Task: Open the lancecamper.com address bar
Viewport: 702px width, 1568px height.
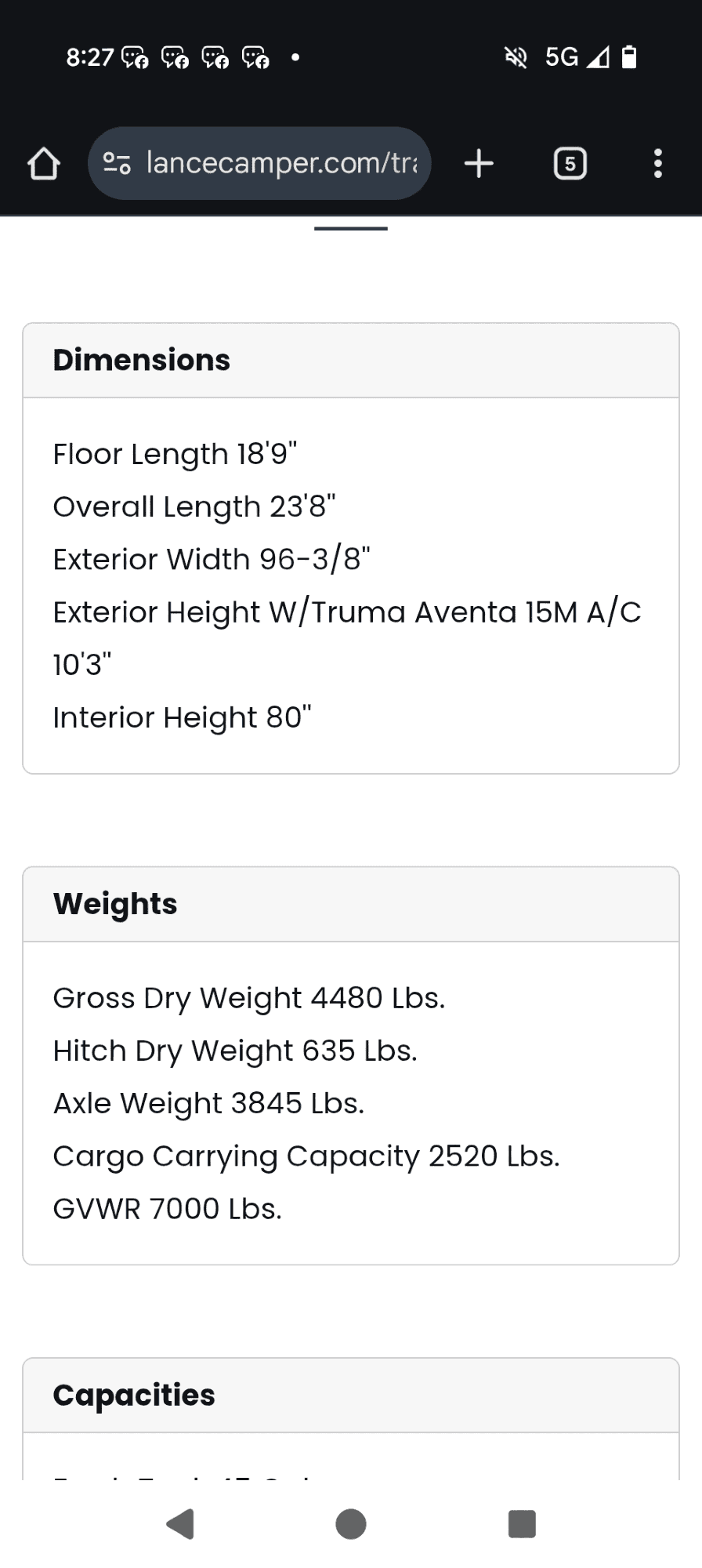Action: click(x=282, y=163)
